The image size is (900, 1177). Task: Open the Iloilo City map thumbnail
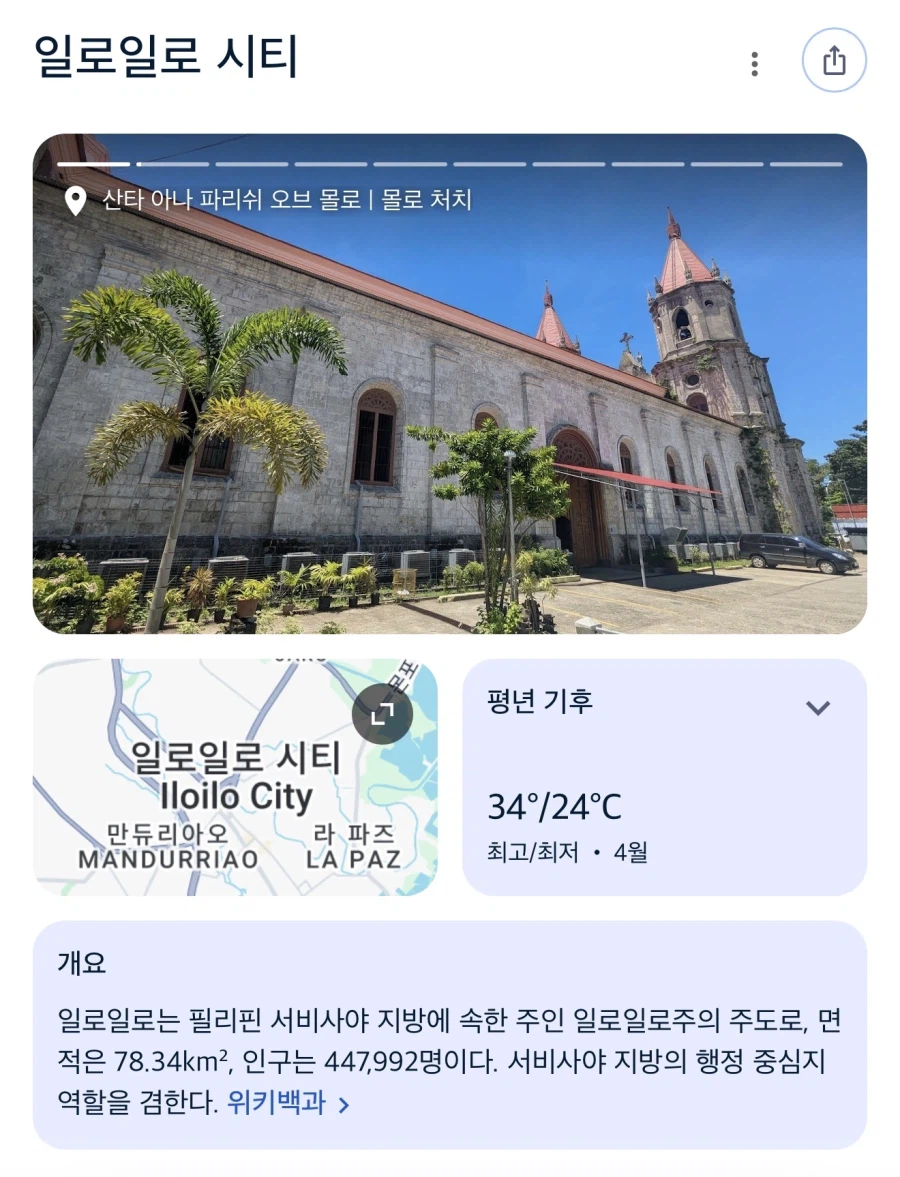point(237,777)
